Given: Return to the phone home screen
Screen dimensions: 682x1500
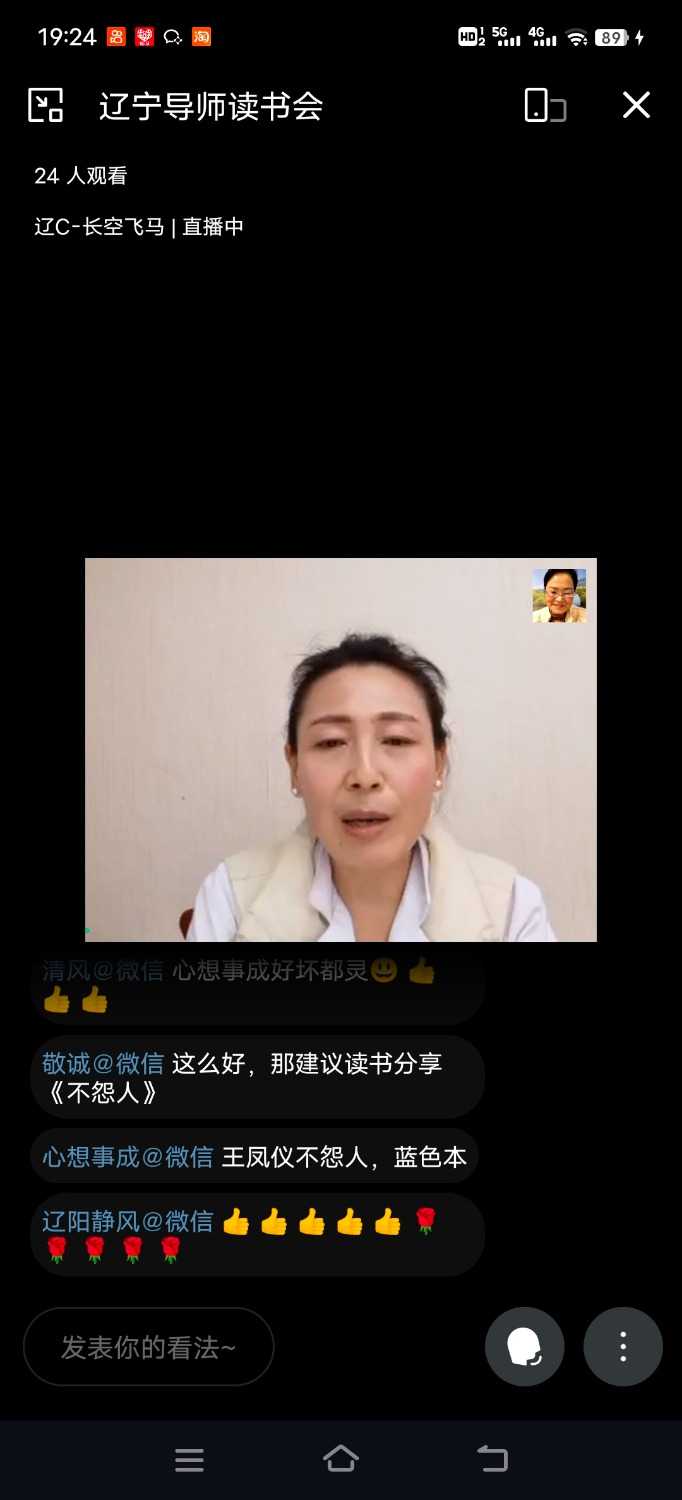Looking at the screenshot, I should tap(340, 1459).
